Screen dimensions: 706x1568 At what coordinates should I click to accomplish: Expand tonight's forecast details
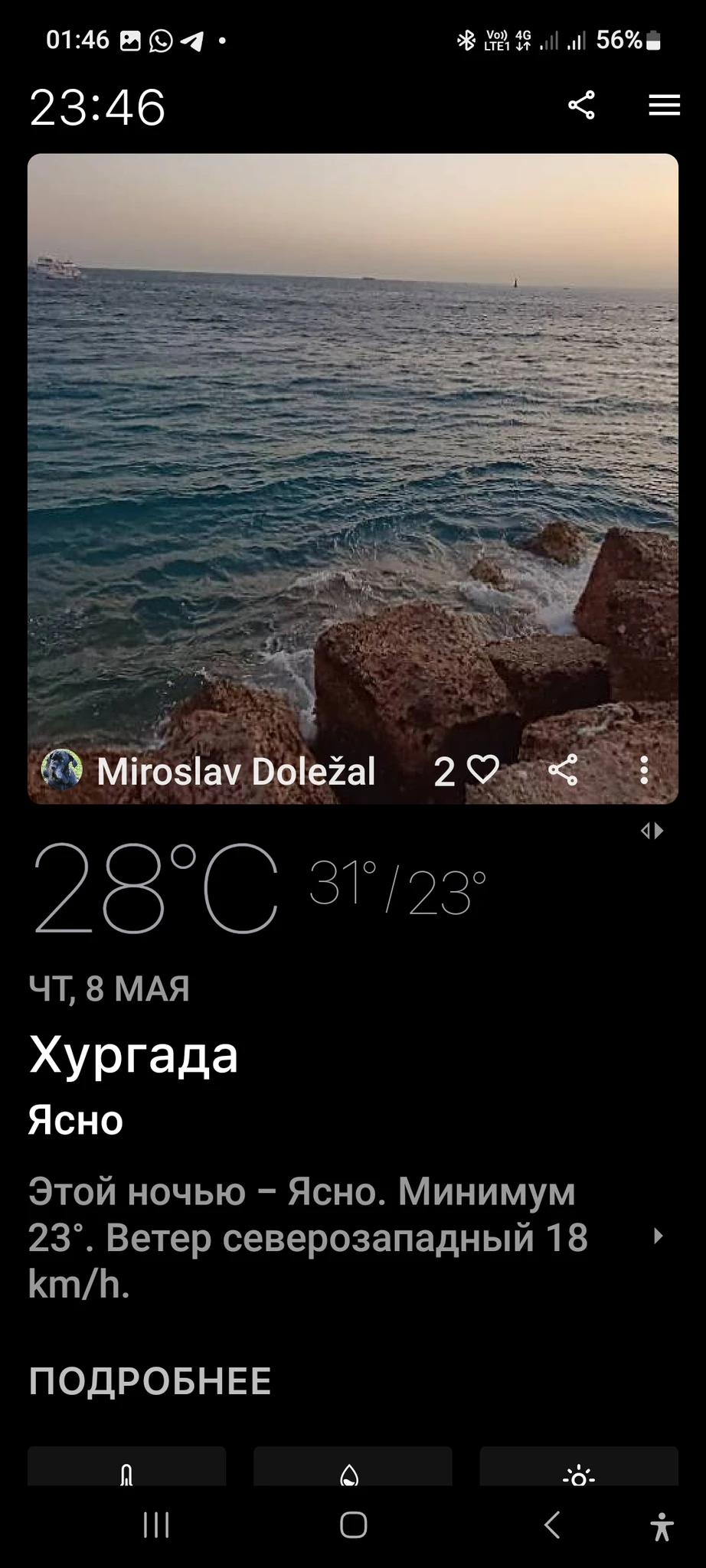click(x=657, y=1236)
